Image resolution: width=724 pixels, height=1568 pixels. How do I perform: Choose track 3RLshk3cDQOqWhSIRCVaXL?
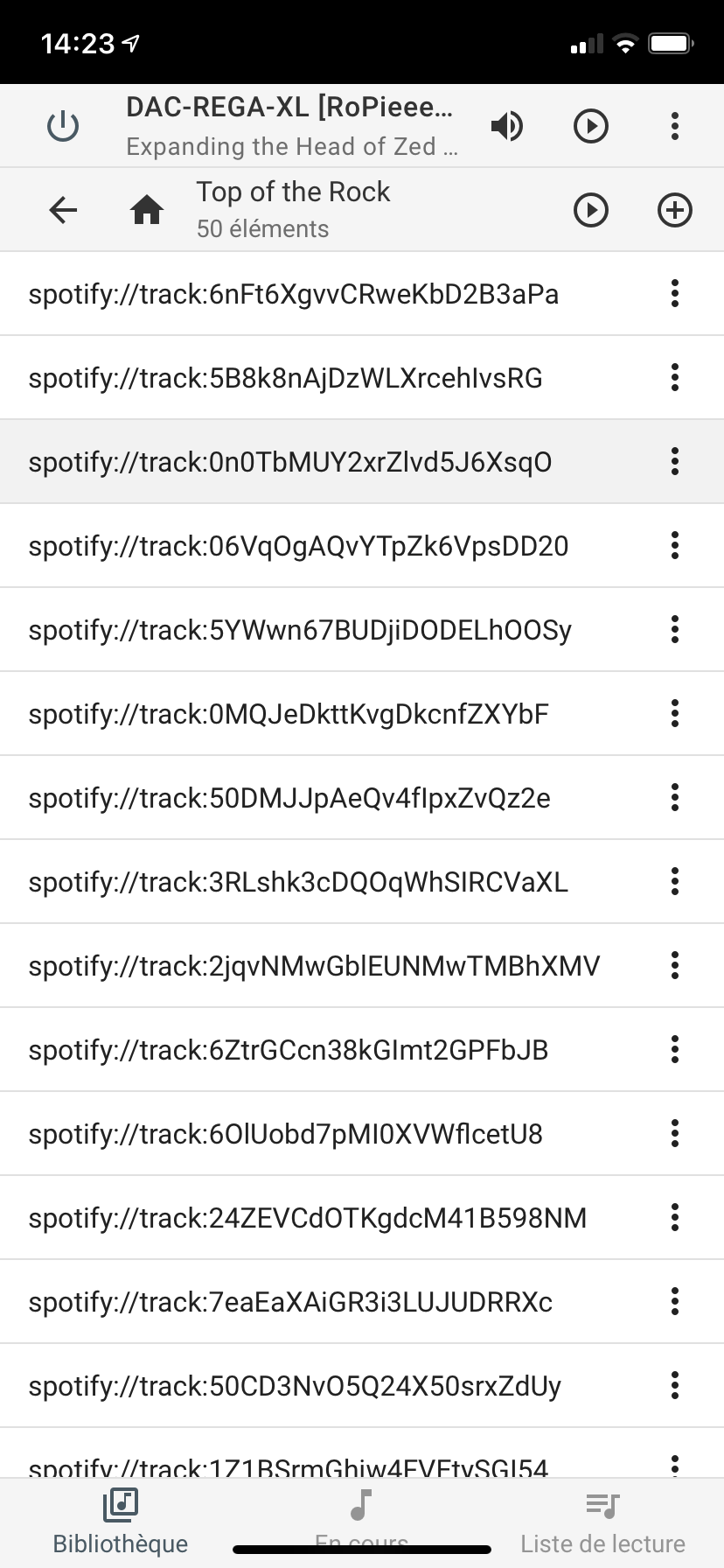pyautogui.click(x=298, y=882)
